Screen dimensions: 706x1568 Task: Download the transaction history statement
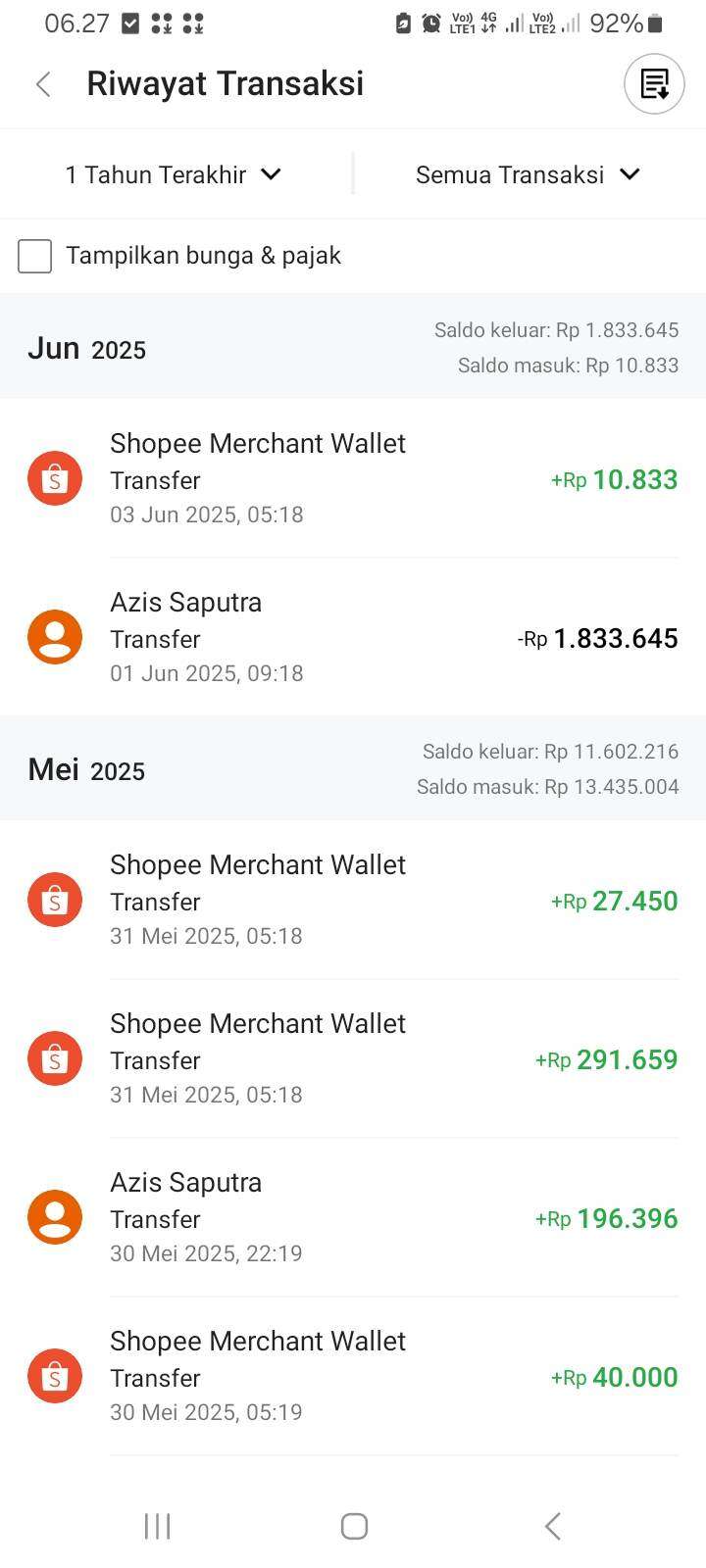point(654,84)
